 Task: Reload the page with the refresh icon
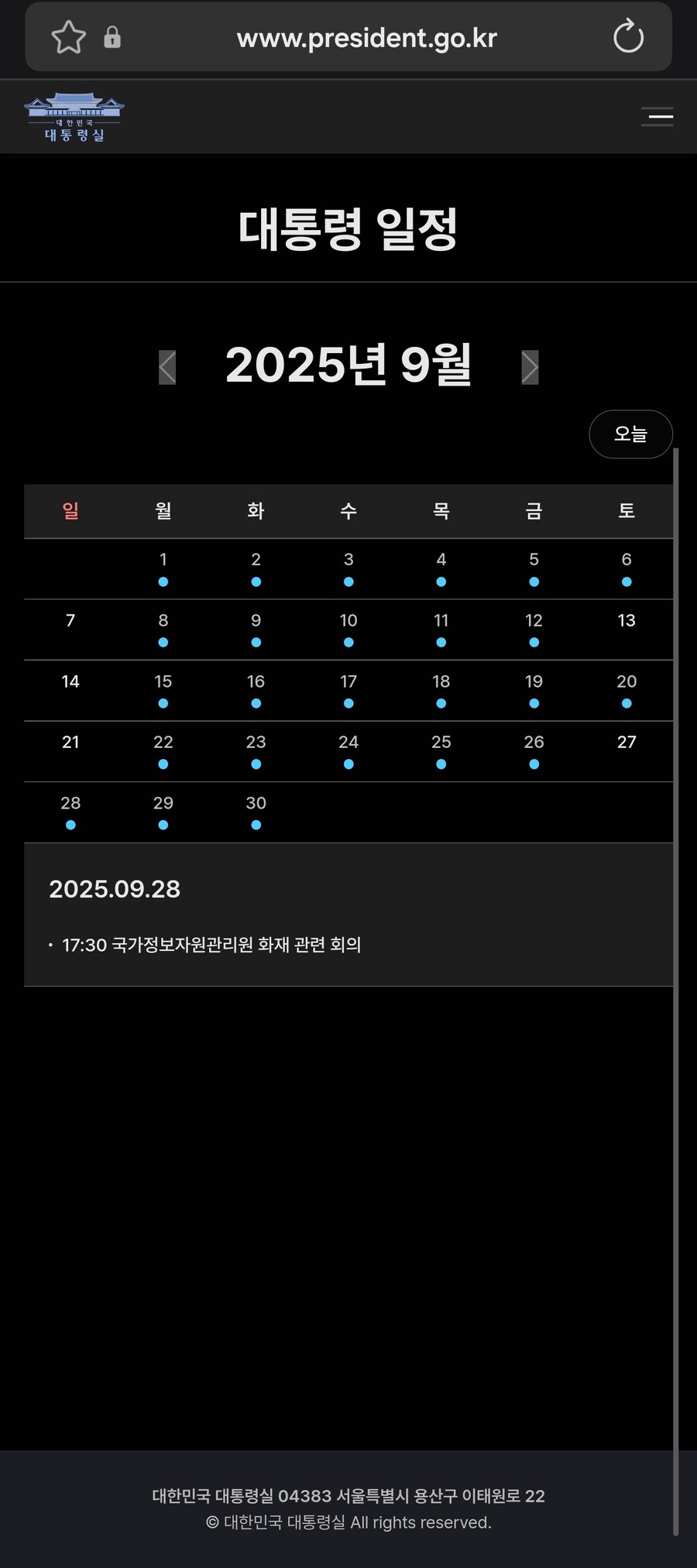[x=628, y=36]
